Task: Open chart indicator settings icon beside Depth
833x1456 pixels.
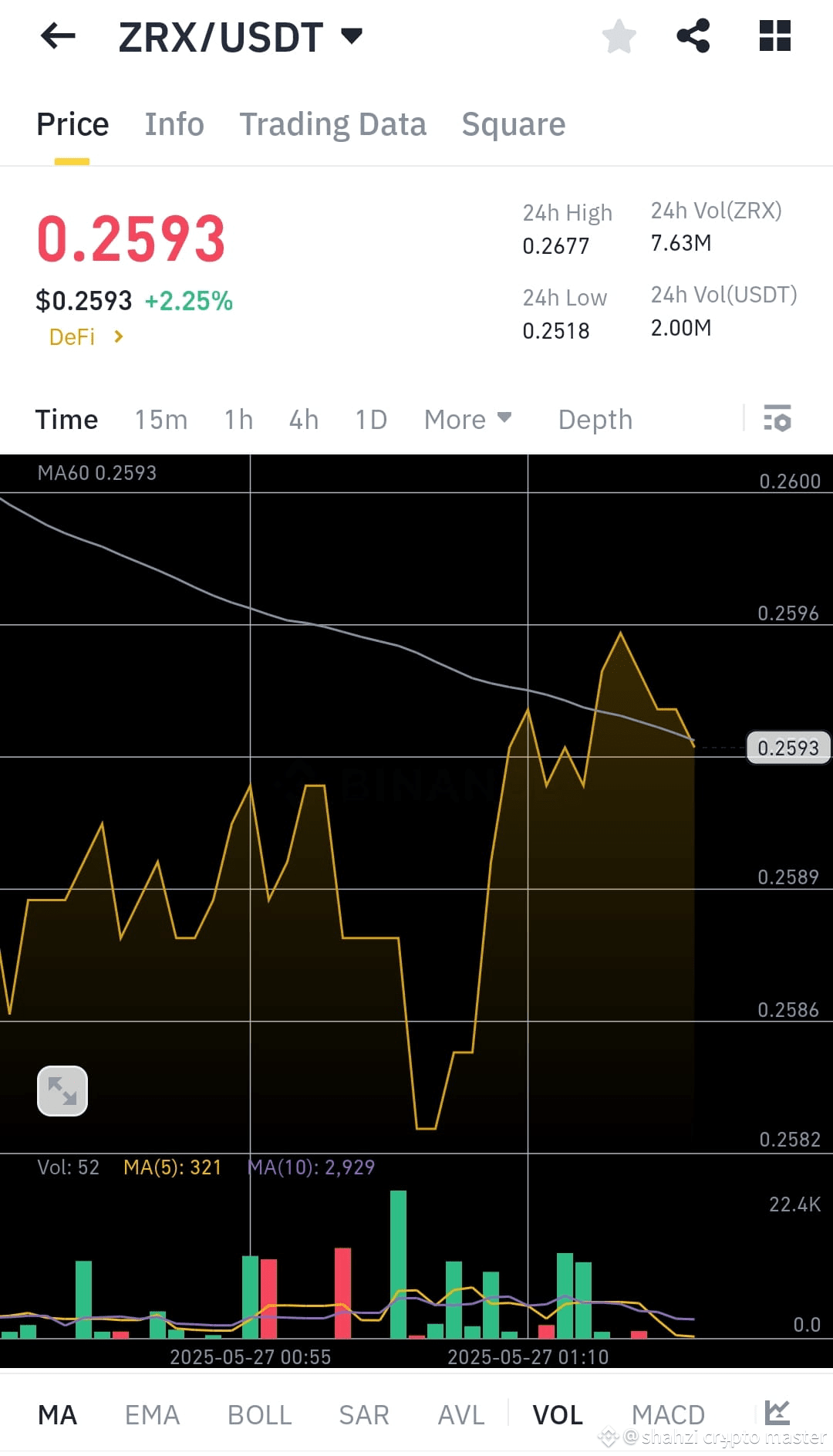Action: click(778, 419)
